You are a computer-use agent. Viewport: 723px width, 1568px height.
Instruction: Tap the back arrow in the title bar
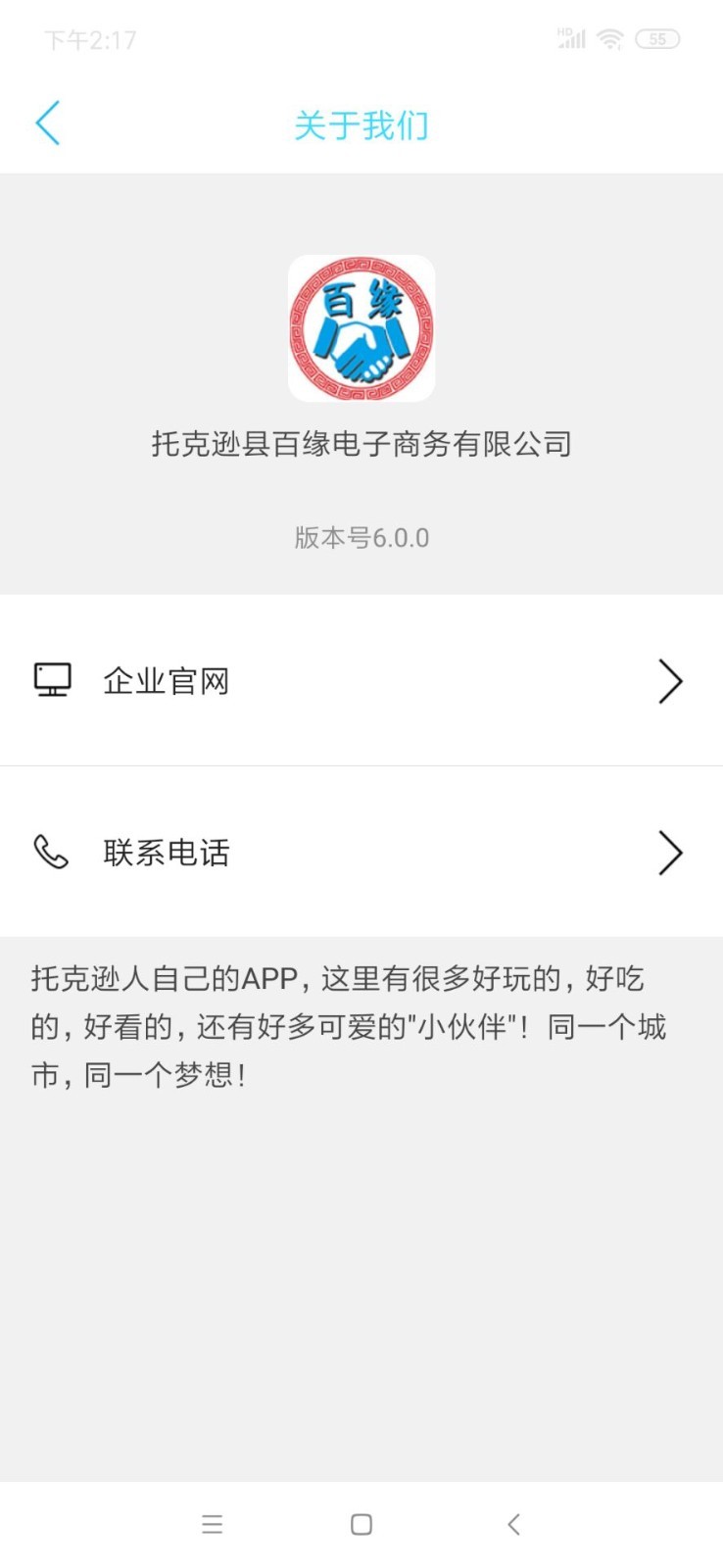[x=47, y=123]
